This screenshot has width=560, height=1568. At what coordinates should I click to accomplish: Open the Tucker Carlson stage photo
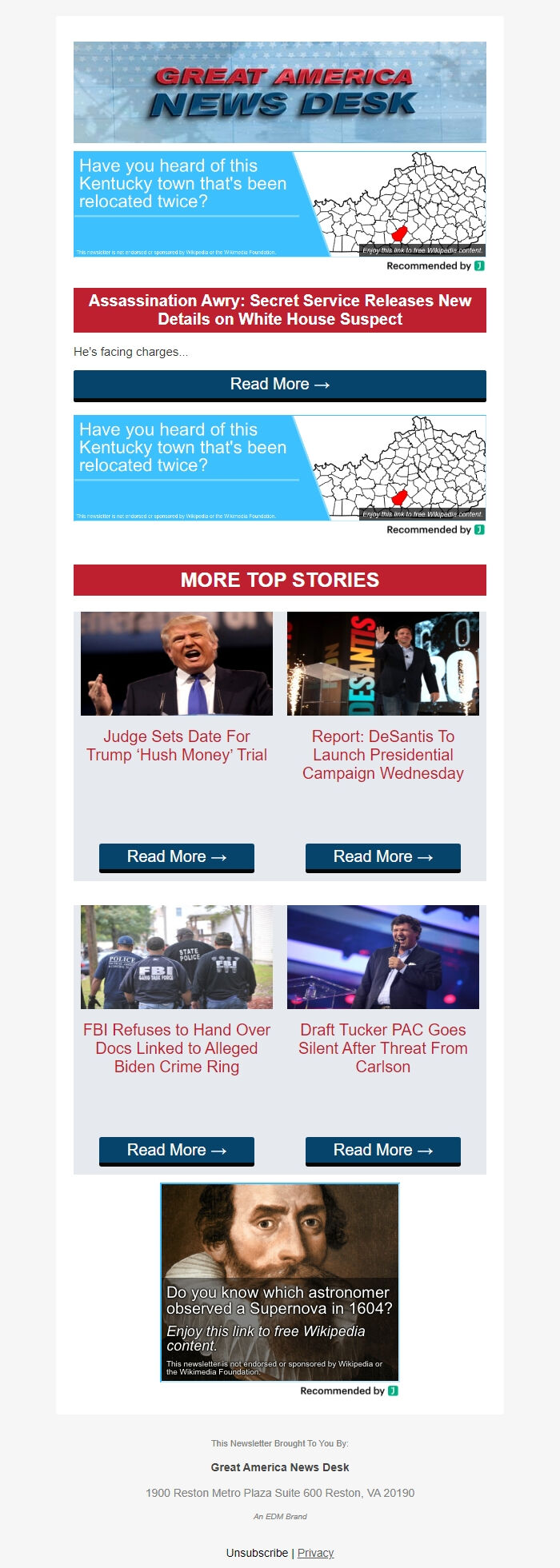pyautogui.click(x=383, y=957)
